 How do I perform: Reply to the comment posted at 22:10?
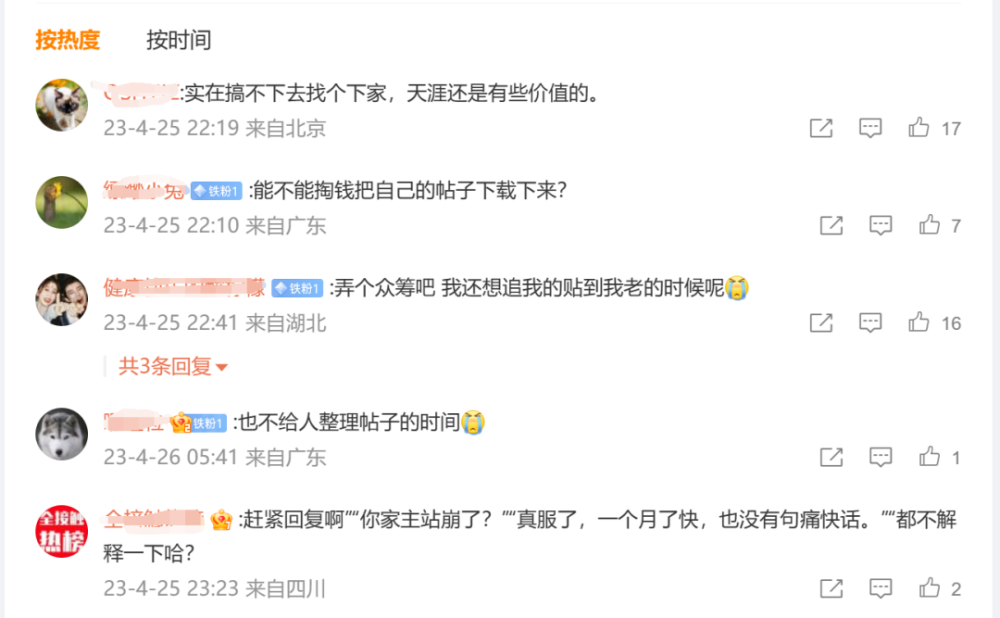881,225
